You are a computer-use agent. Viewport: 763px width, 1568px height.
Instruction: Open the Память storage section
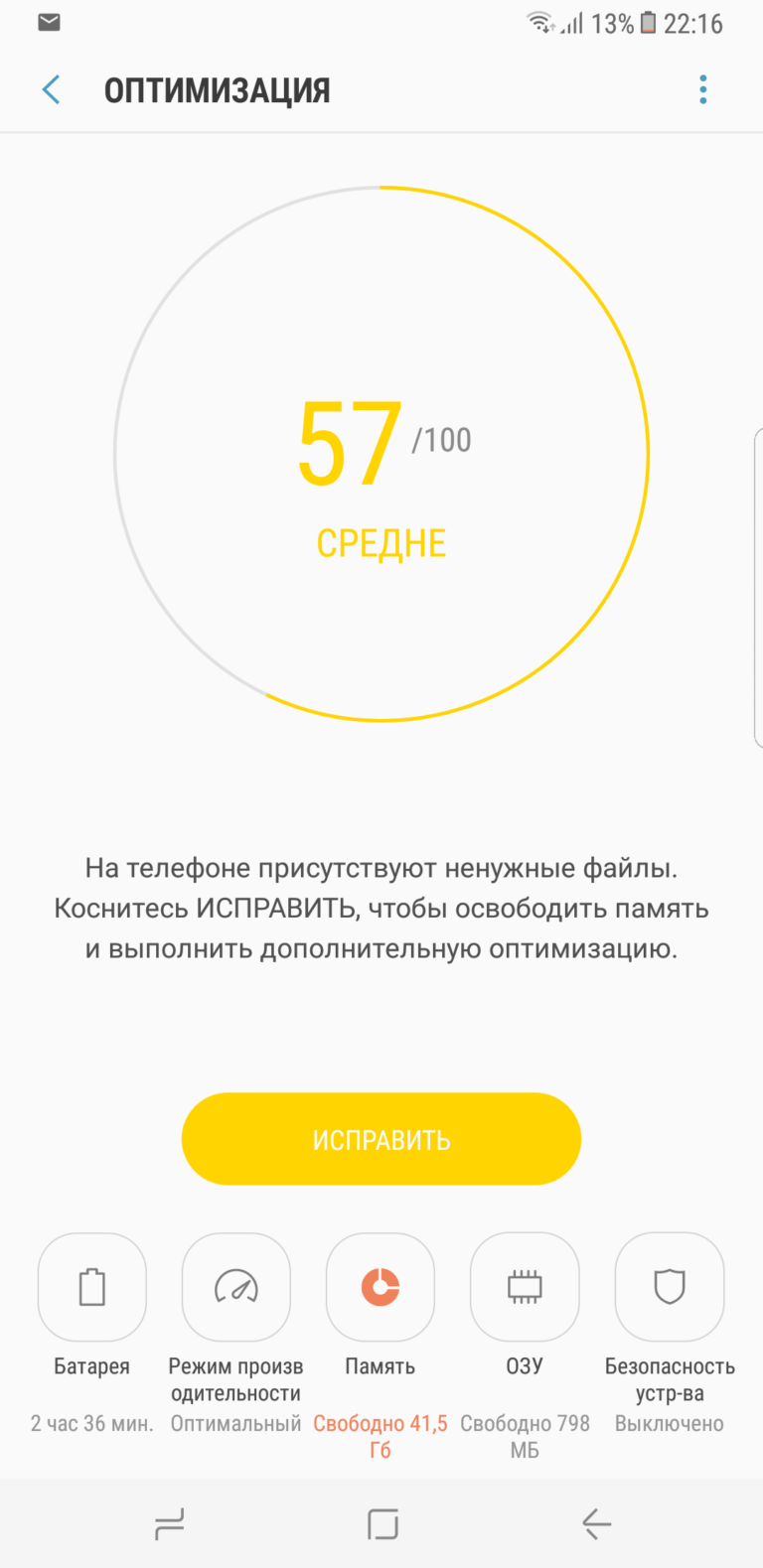pyautogui.click(x=381, y=1288)
